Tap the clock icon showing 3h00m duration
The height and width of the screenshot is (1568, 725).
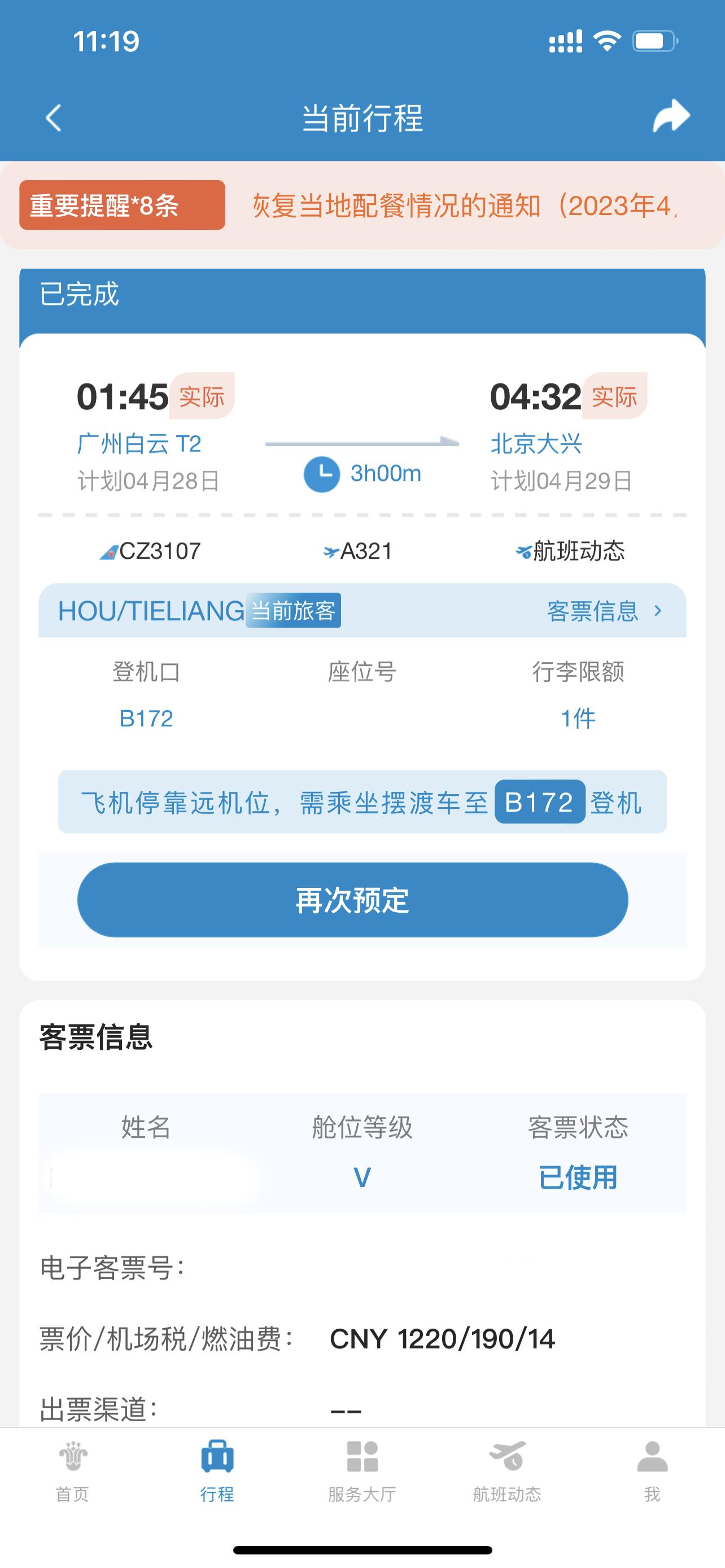coord(323,474)
